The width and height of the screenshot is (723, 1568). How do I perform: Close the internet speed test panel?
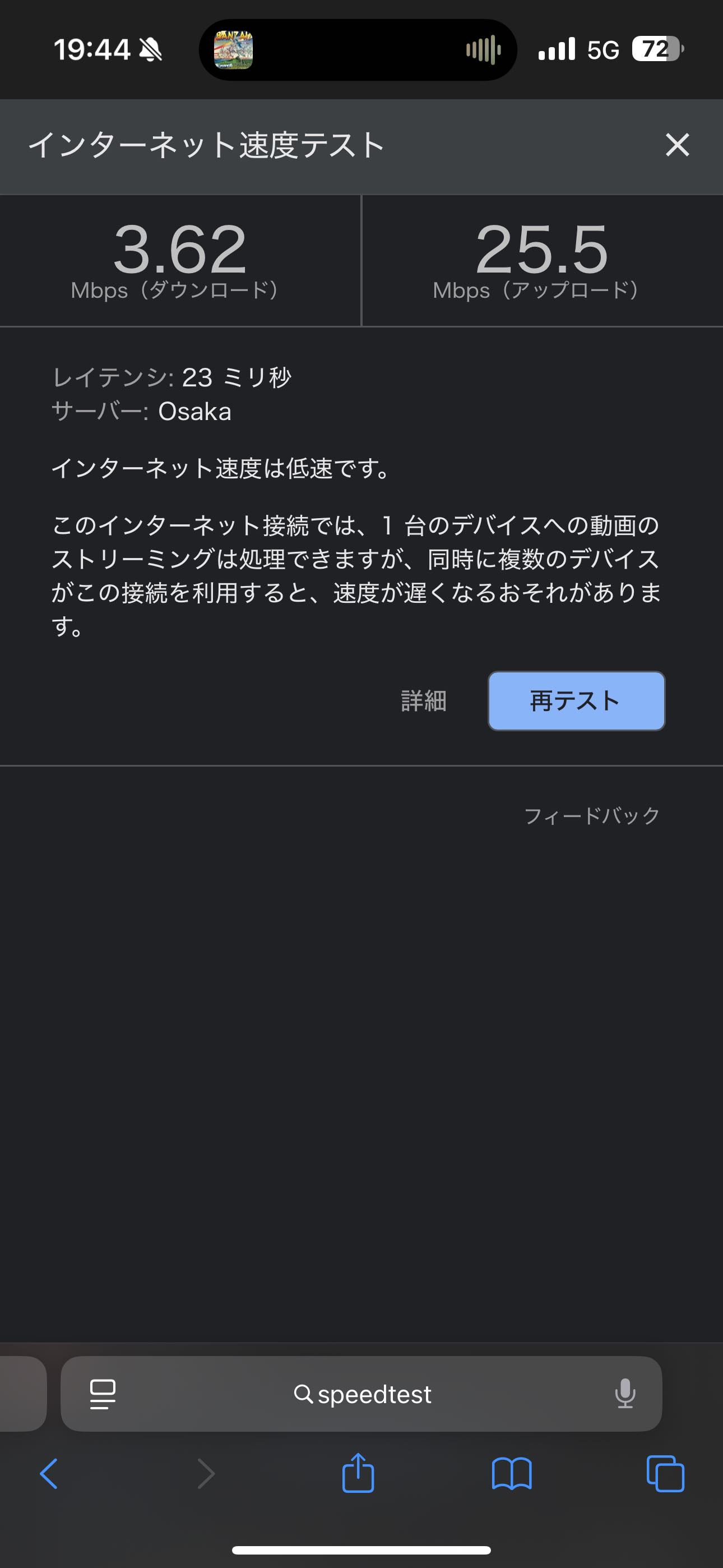click(676, 145)
